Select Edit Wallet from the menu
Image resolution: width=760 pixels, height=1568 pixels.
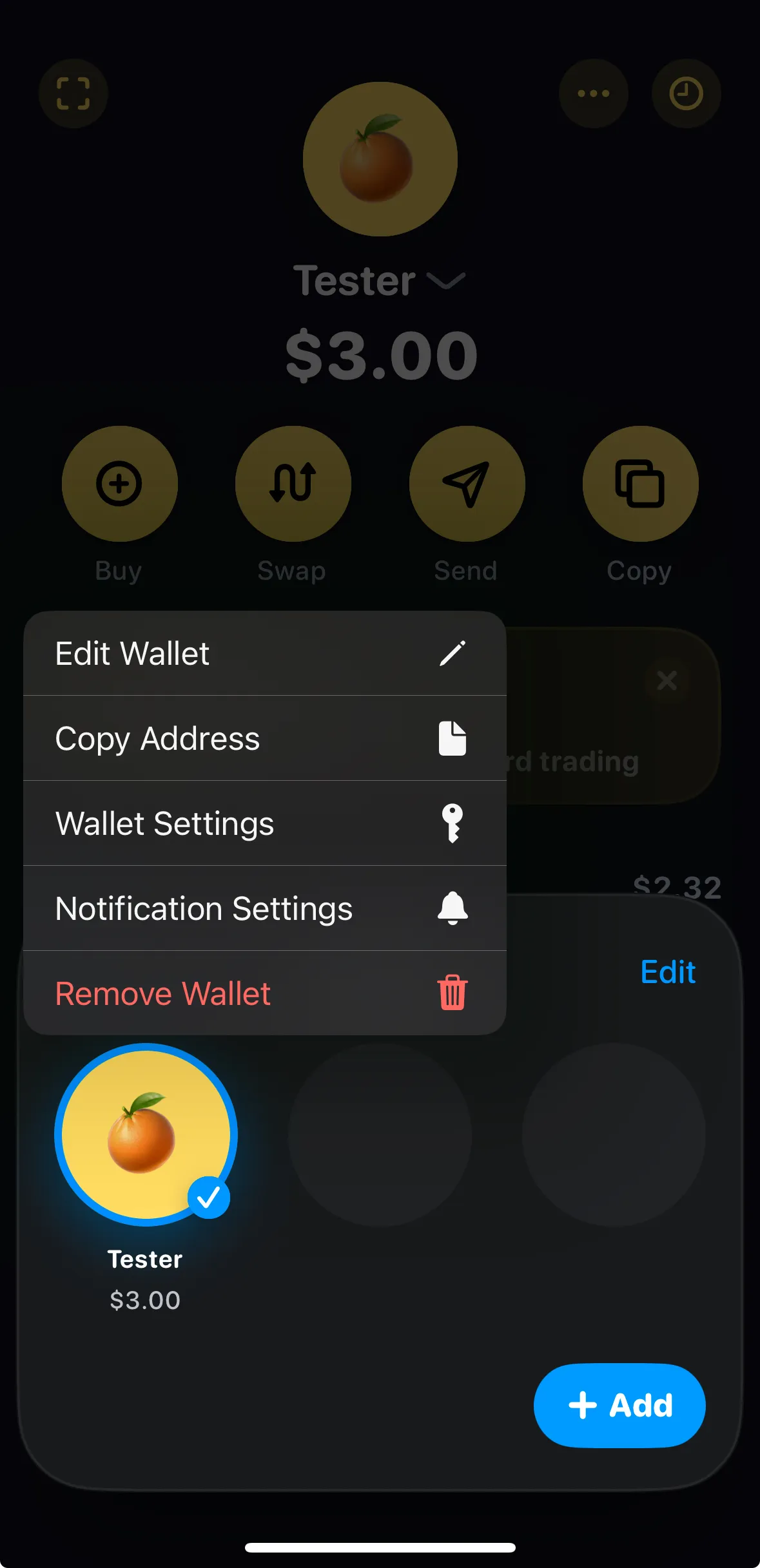264,654
